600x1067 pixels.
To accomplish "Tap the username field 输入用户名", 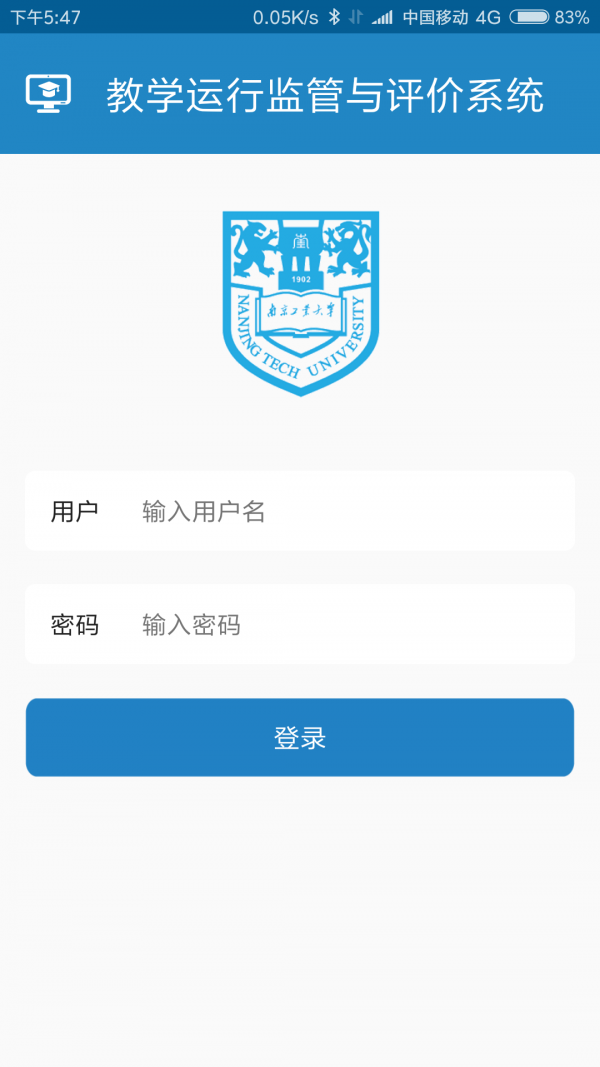I will pyautogui.click(x=340, y=512).
